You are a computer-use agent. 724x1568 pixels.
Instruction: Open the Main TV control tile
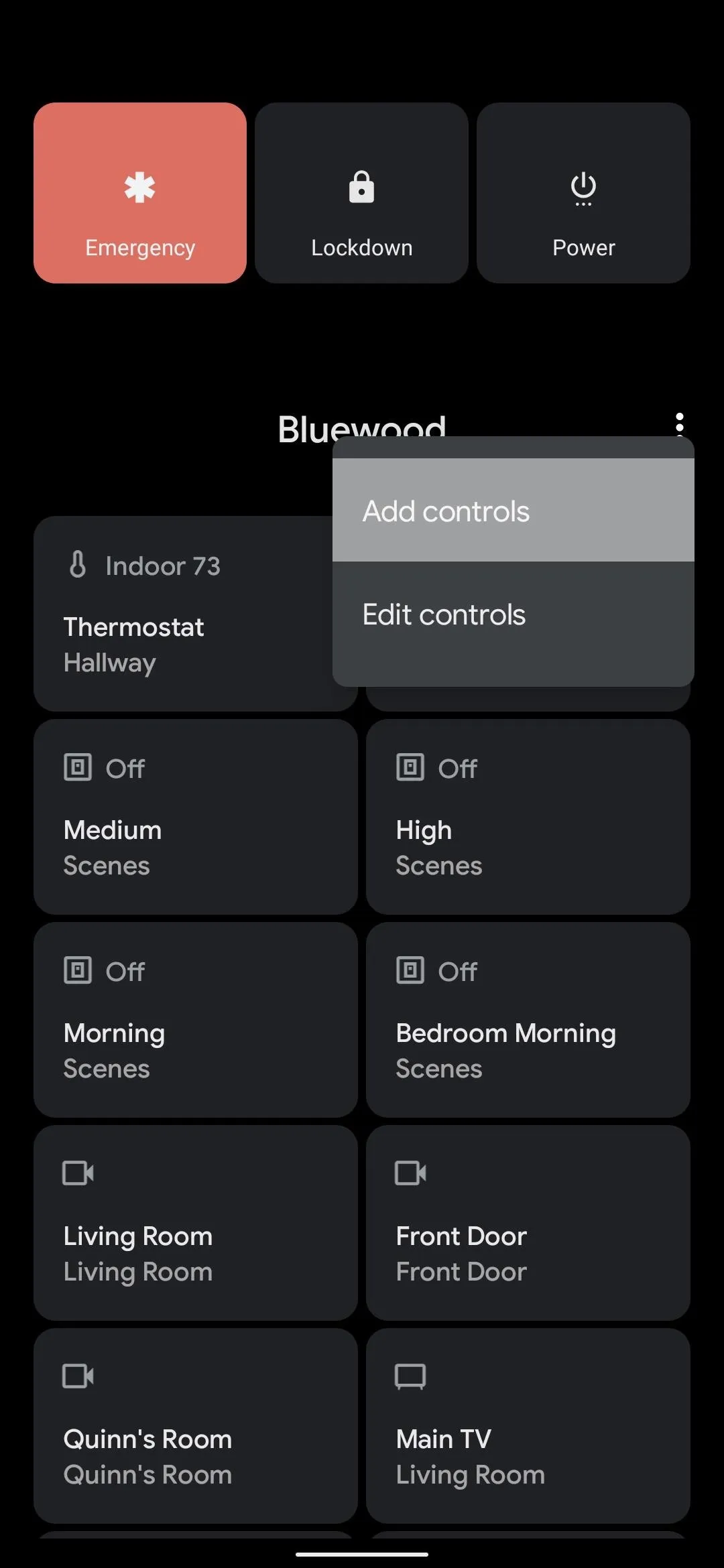528,1426
